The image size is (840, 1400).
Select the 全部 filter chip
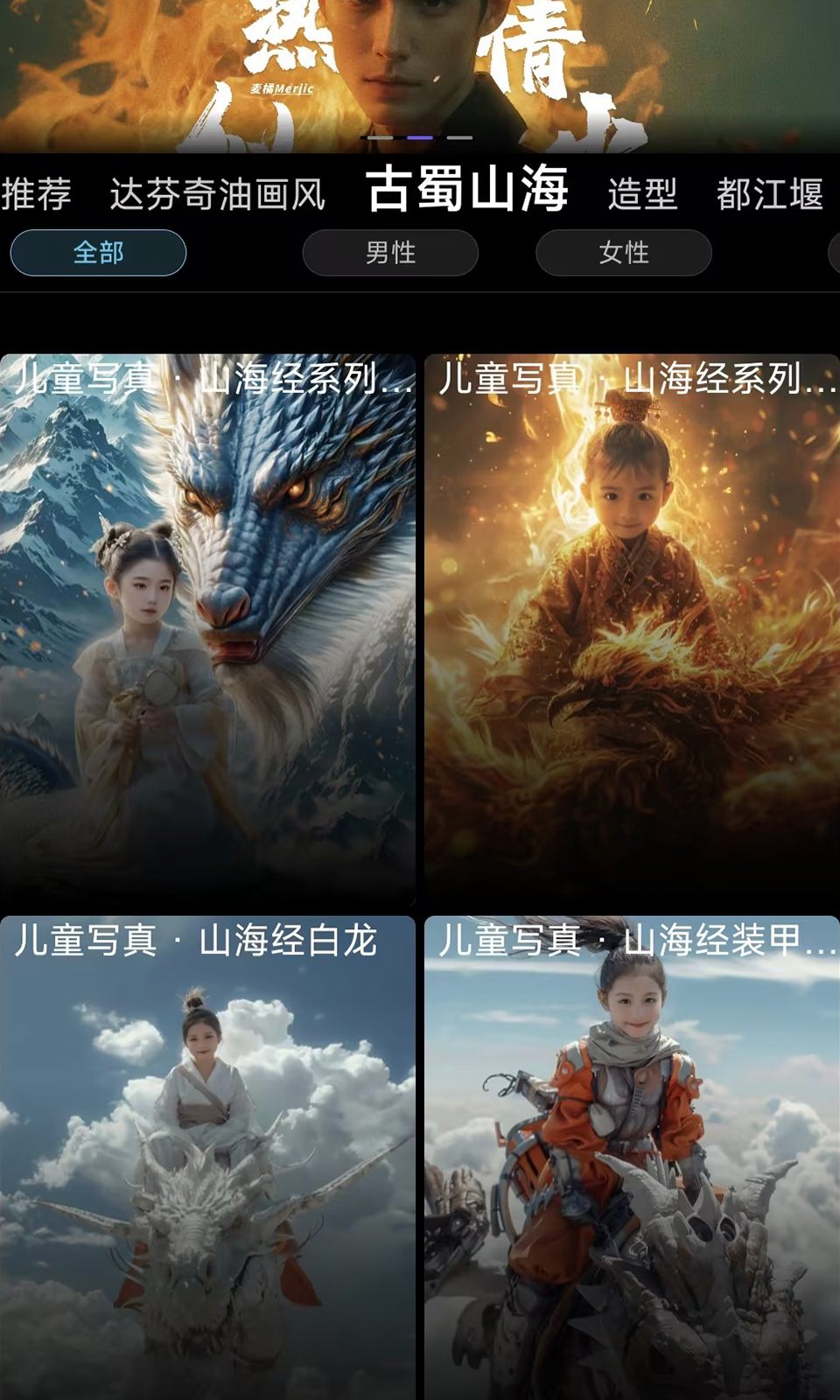click(x=98, y=253)
